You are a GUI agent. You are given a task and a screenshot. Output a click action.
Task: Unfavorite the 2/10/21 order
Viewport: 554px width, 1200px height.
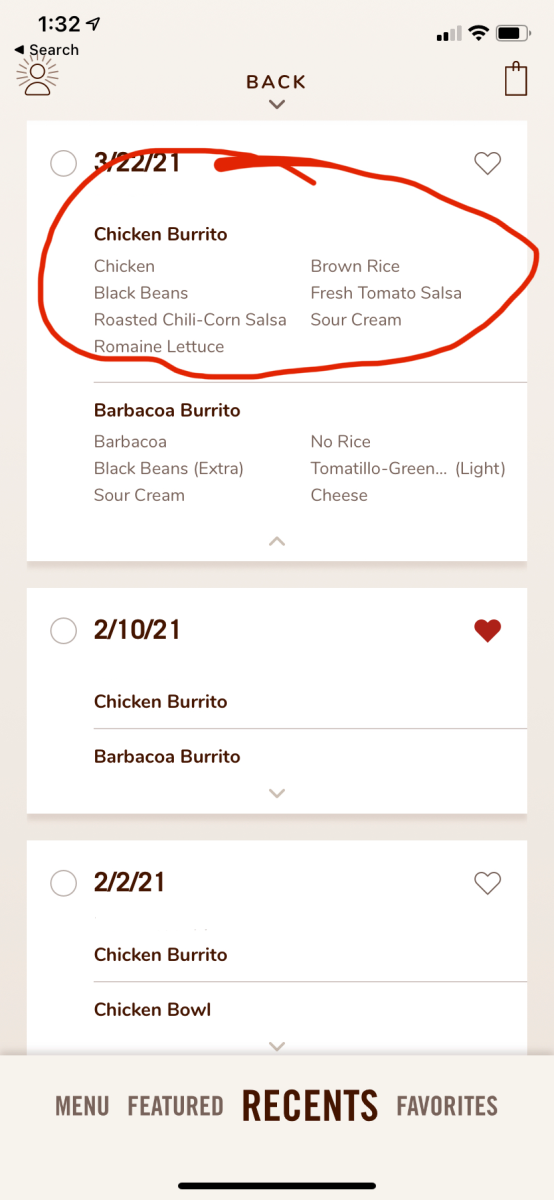[487, 630]
